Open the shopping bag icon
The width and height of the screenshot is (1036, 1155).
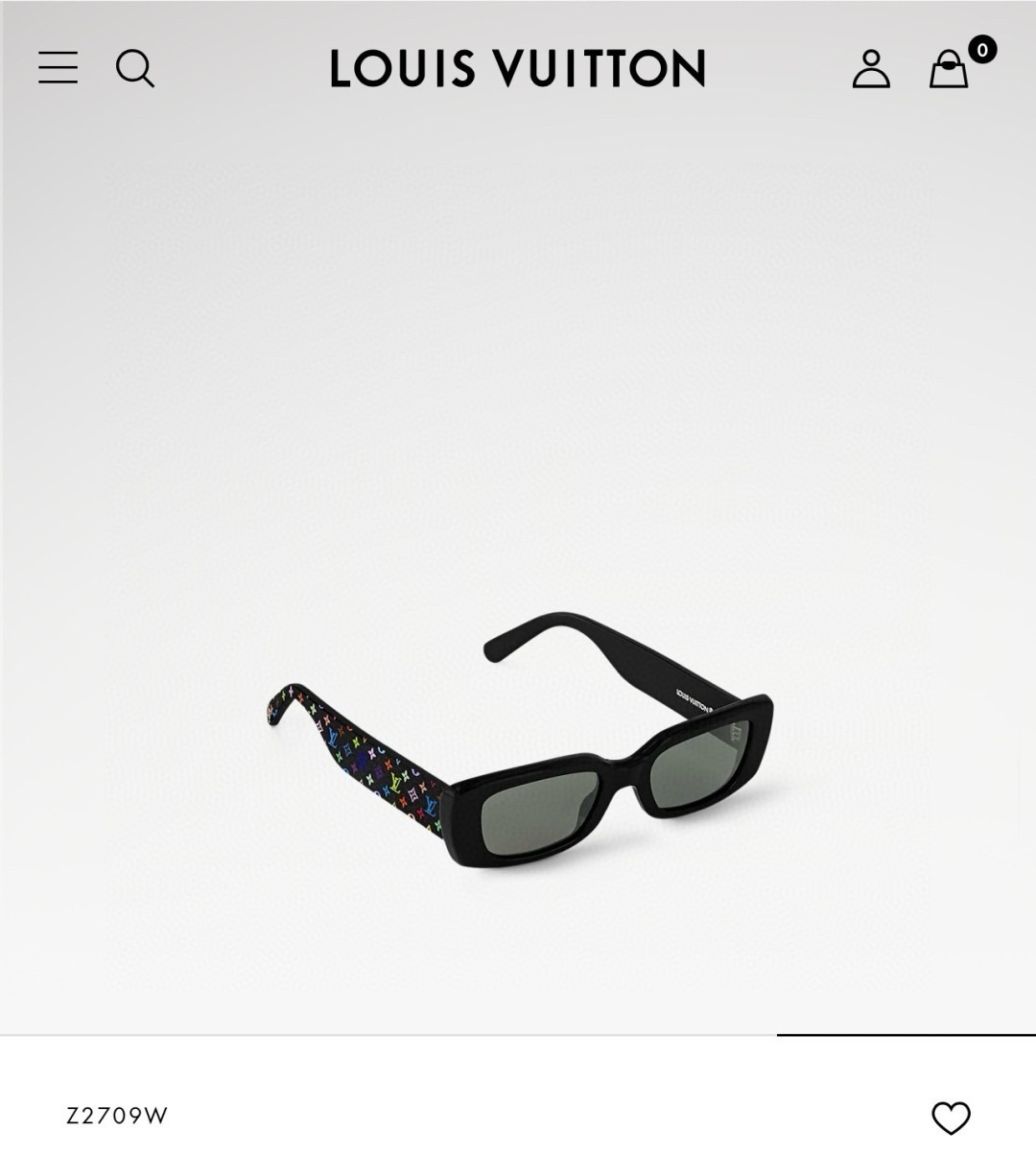[948, 72]
